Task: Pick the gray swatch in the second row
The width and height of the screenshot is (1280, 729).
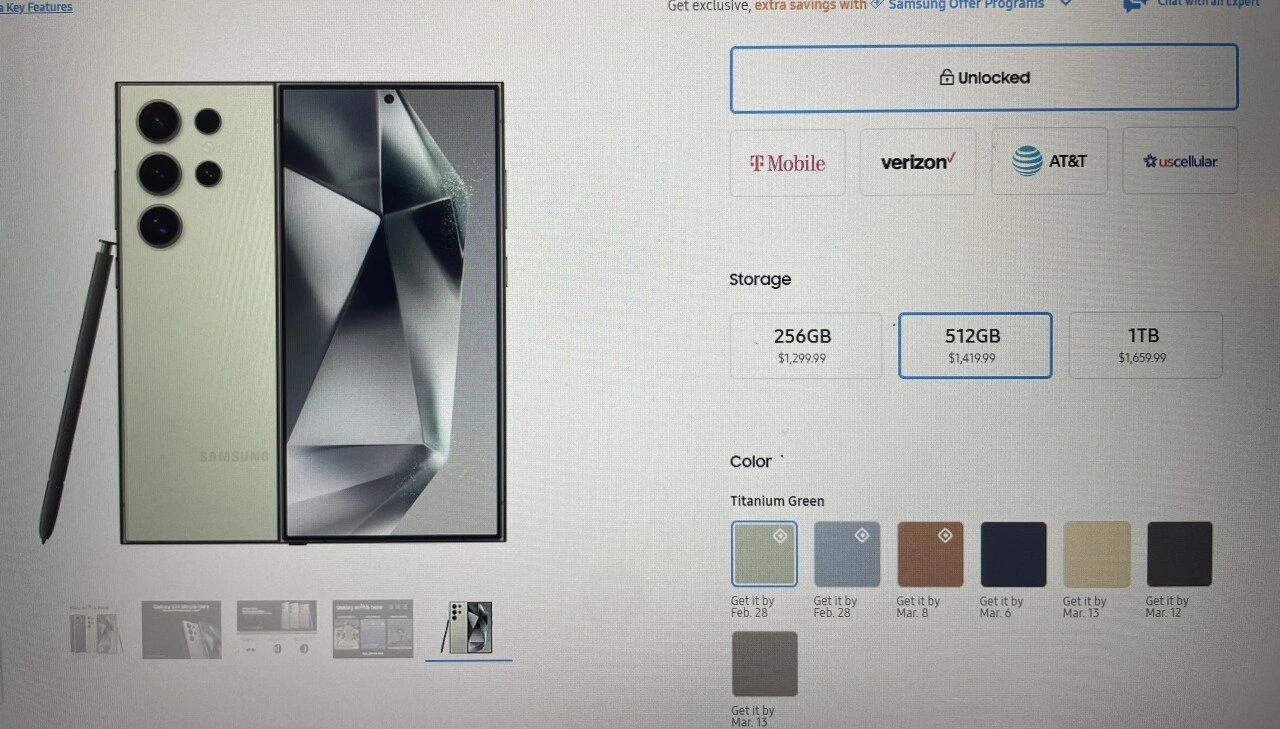Action: pos(764,663)
